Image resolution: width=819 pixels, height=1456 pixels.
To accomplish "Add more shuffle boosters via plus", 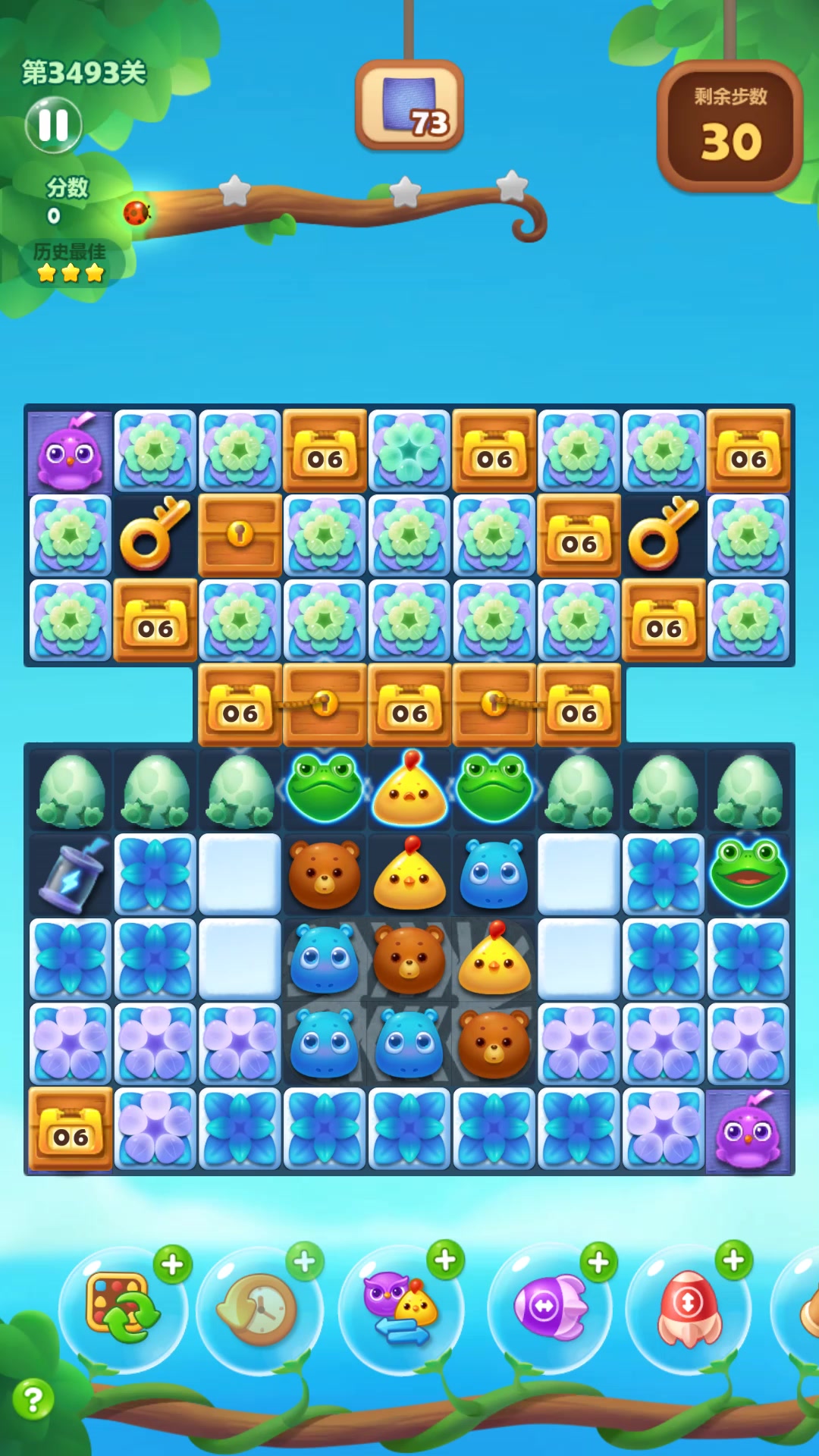I will tap(173, 1264).
